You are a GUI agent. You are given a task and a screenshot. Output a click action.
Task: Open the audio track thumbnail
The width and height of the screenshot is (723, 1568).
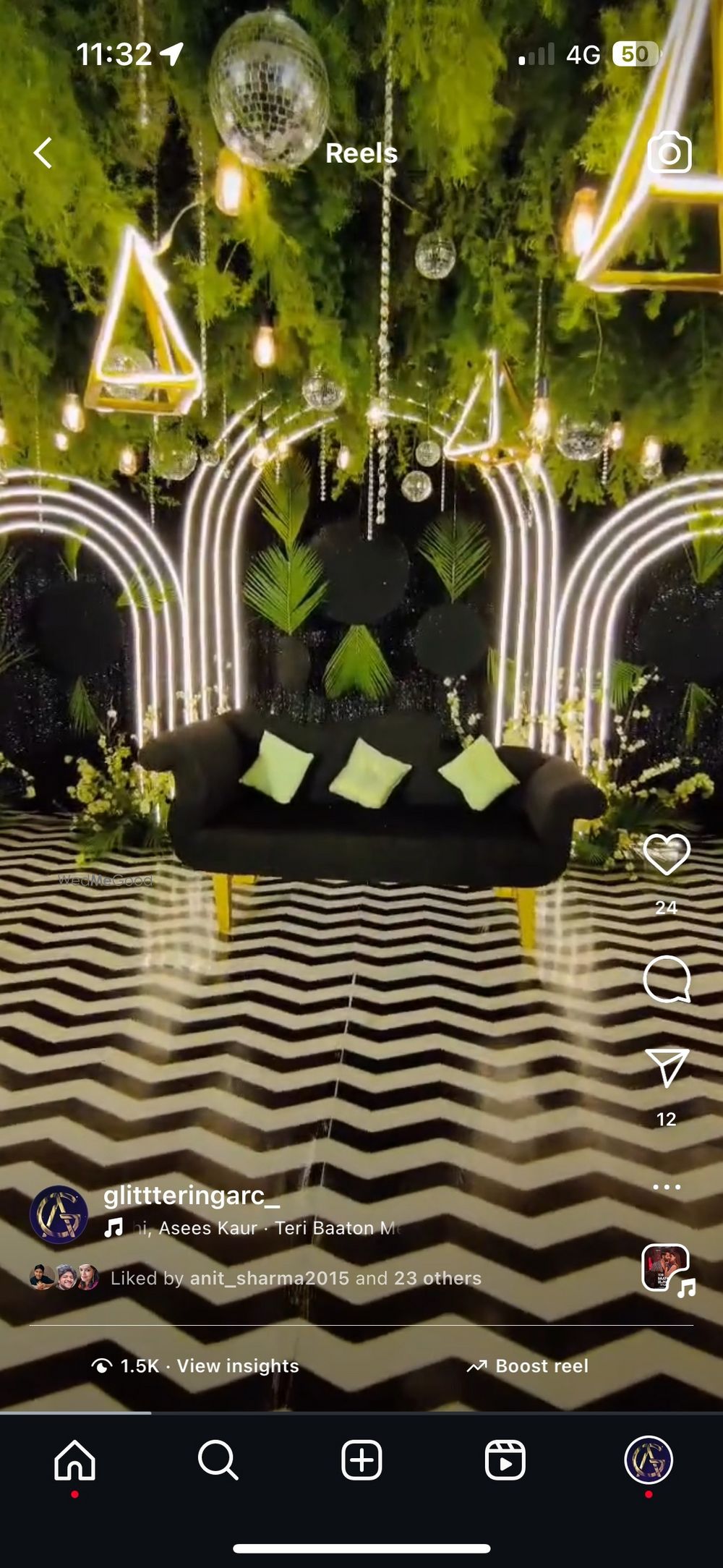click(x=666, y=1268)
